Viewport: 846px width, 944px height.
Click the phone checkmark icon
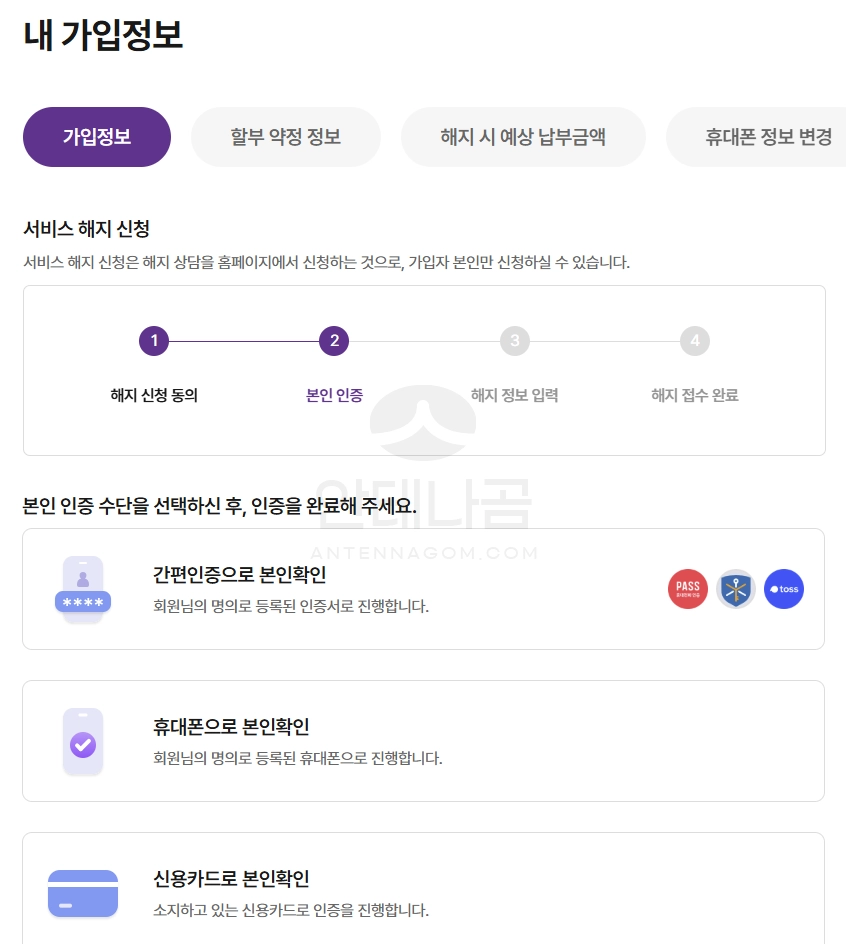[83, 741]
